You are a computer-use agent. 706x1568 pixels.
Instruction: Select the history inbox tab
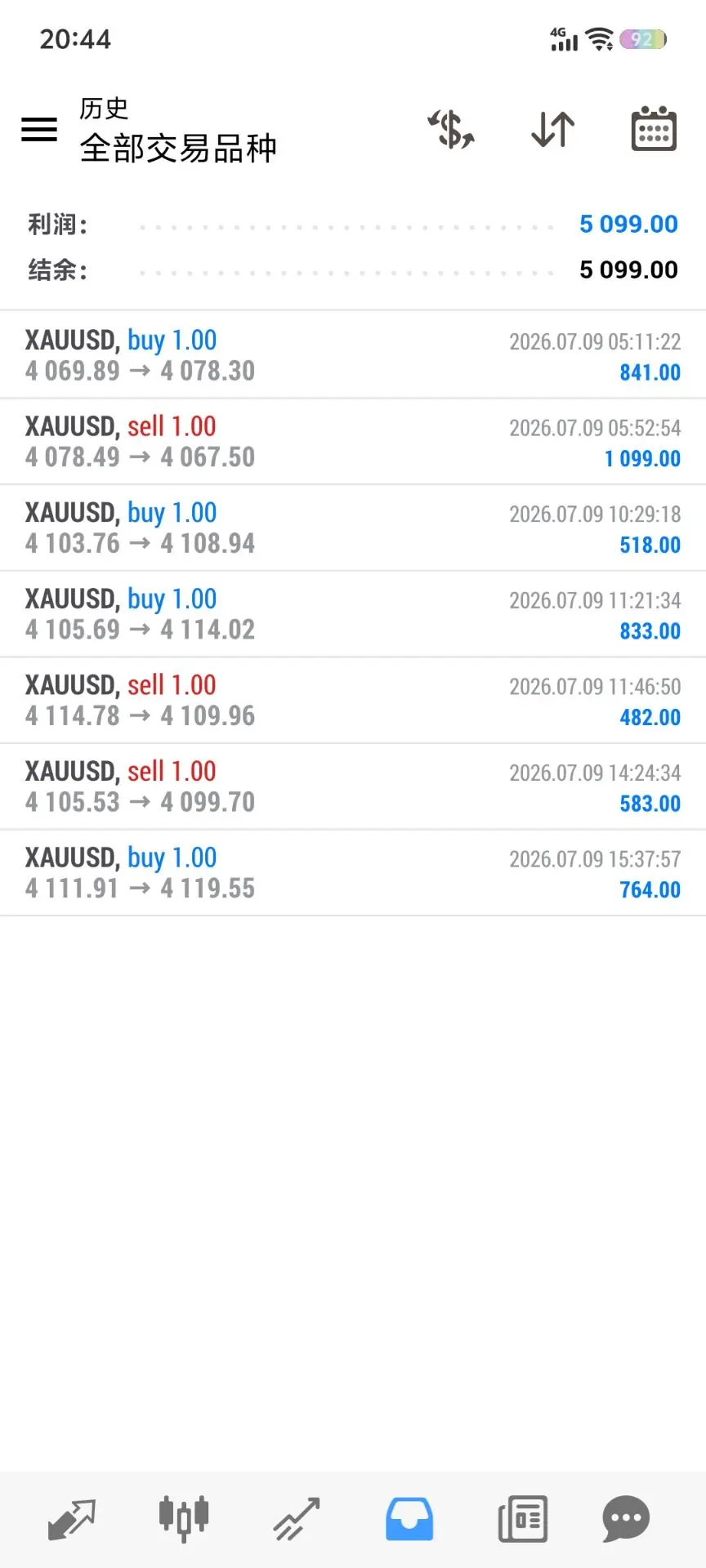[409, 1519]
